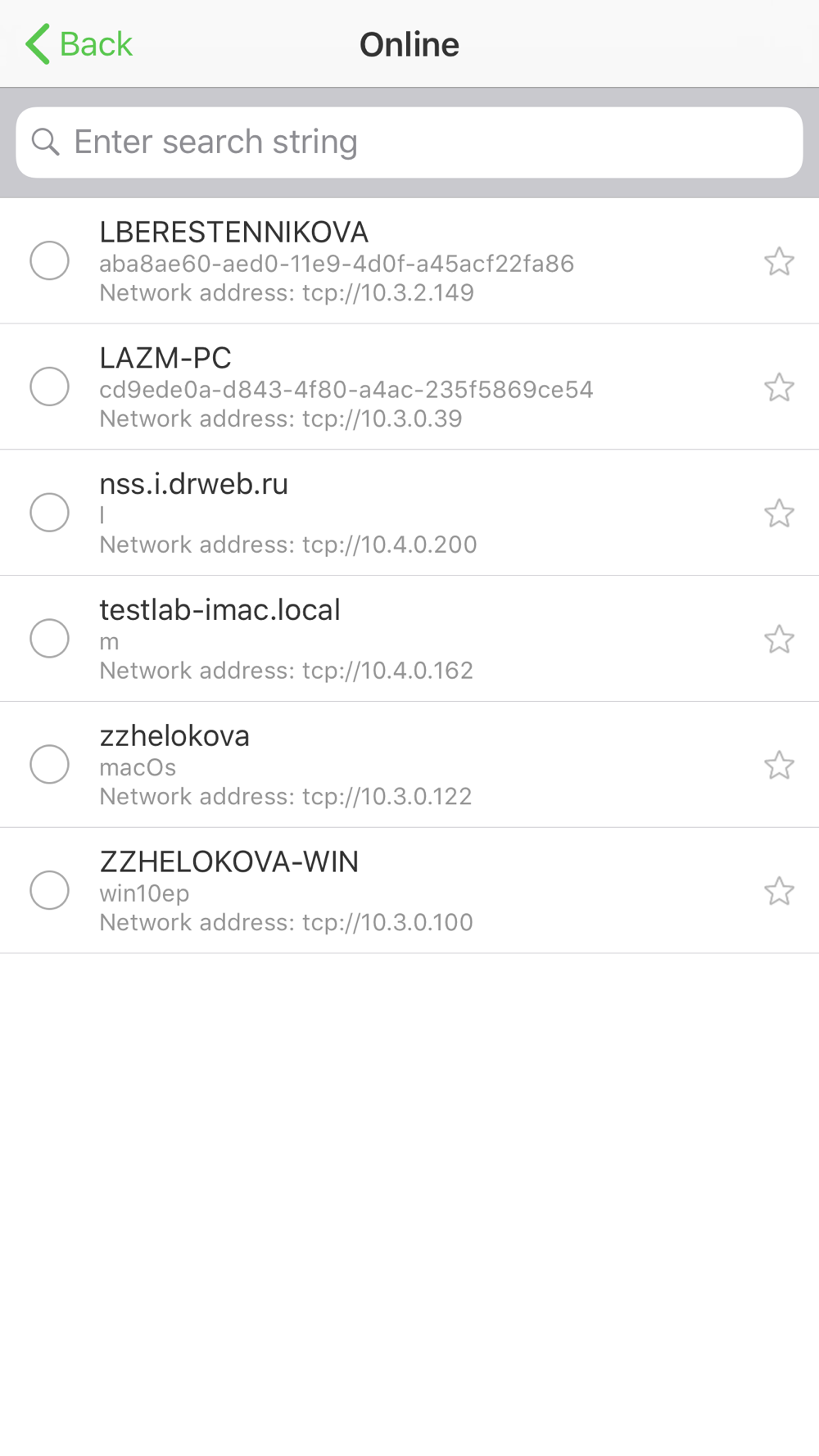This screenshot has width=819, height=1456.
Task: Select the ZZHELOKOVA-WIN station circle
Action: [x=50, y=890]
